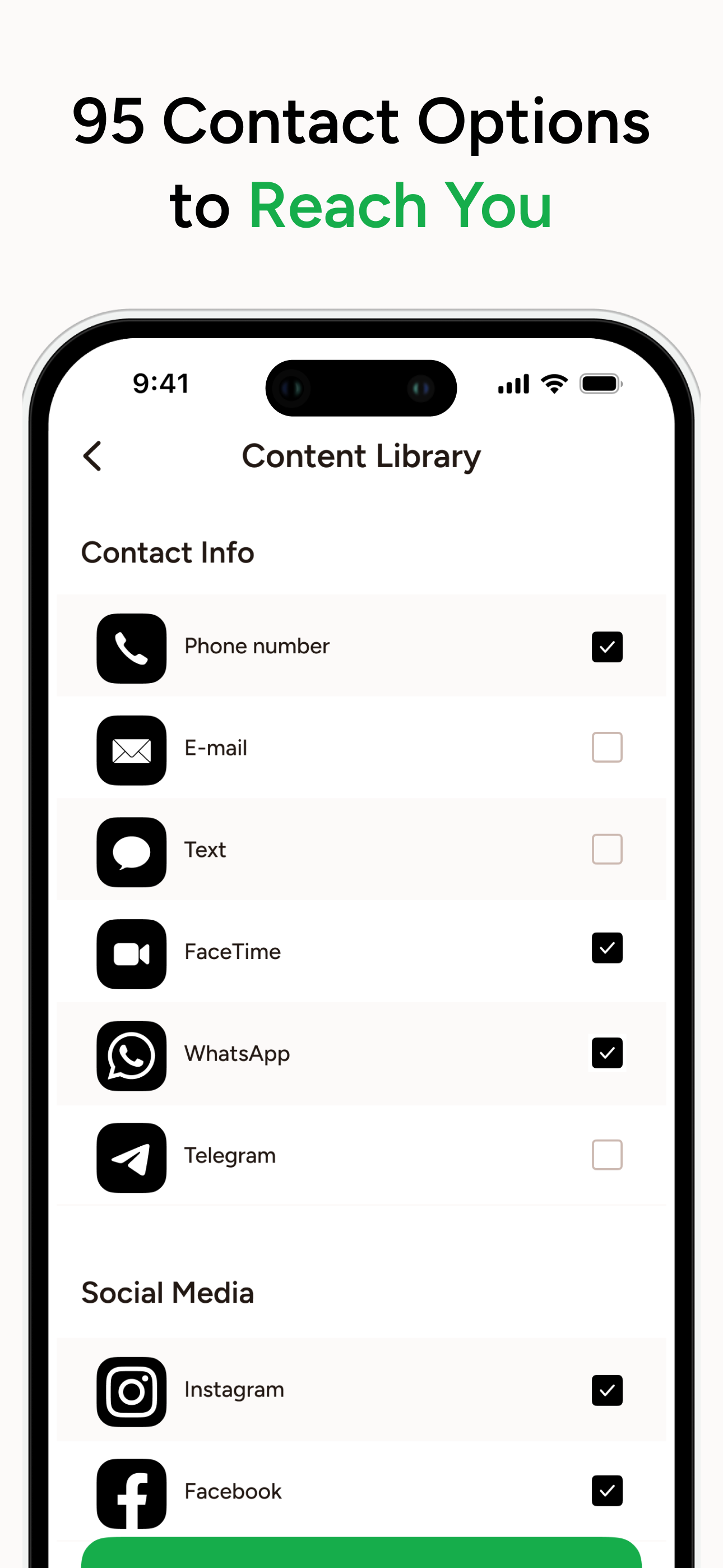Click the E-mail envelope icon

[x=131, y=750]
